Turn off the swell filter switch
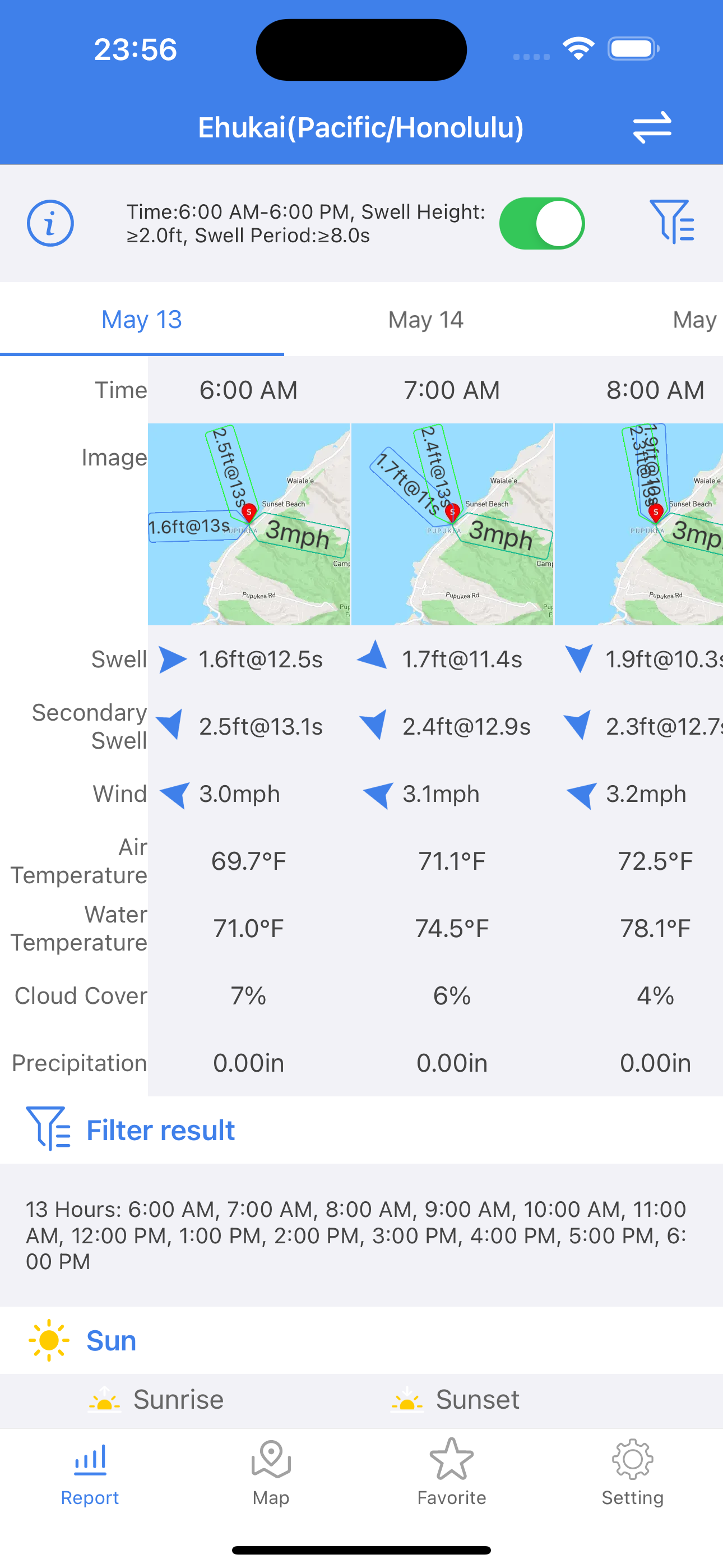Viewport: 723px width, 1568px height. tap(541, 223)
